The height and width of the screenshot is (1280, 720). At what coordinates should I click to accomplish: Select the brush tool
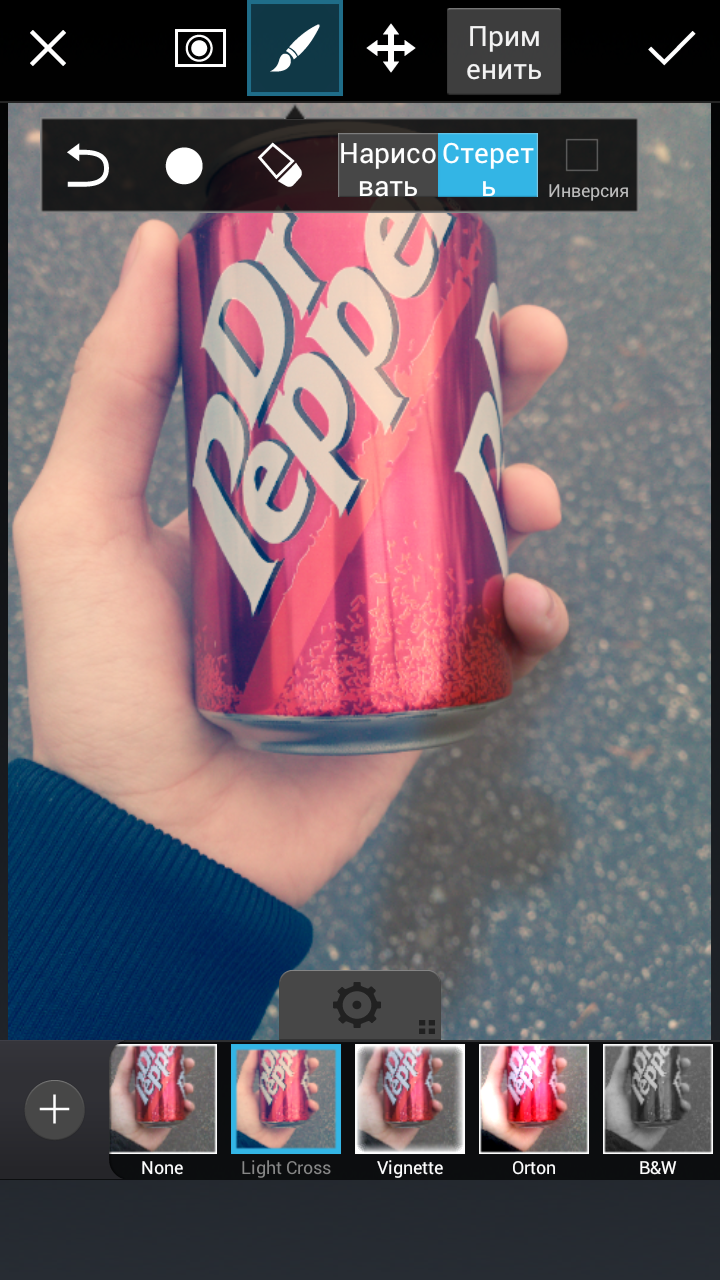coord(295,48)
